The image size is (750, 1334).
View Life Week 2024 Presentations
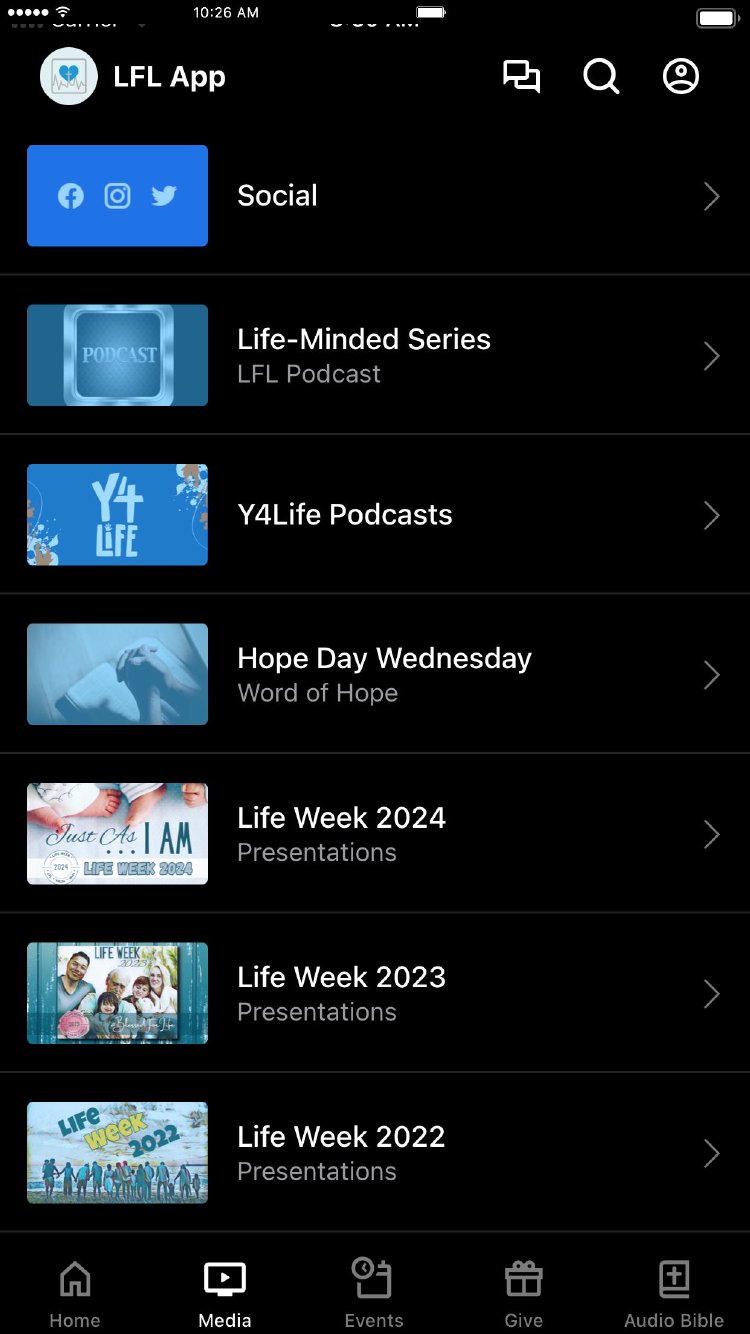[375, 834]
